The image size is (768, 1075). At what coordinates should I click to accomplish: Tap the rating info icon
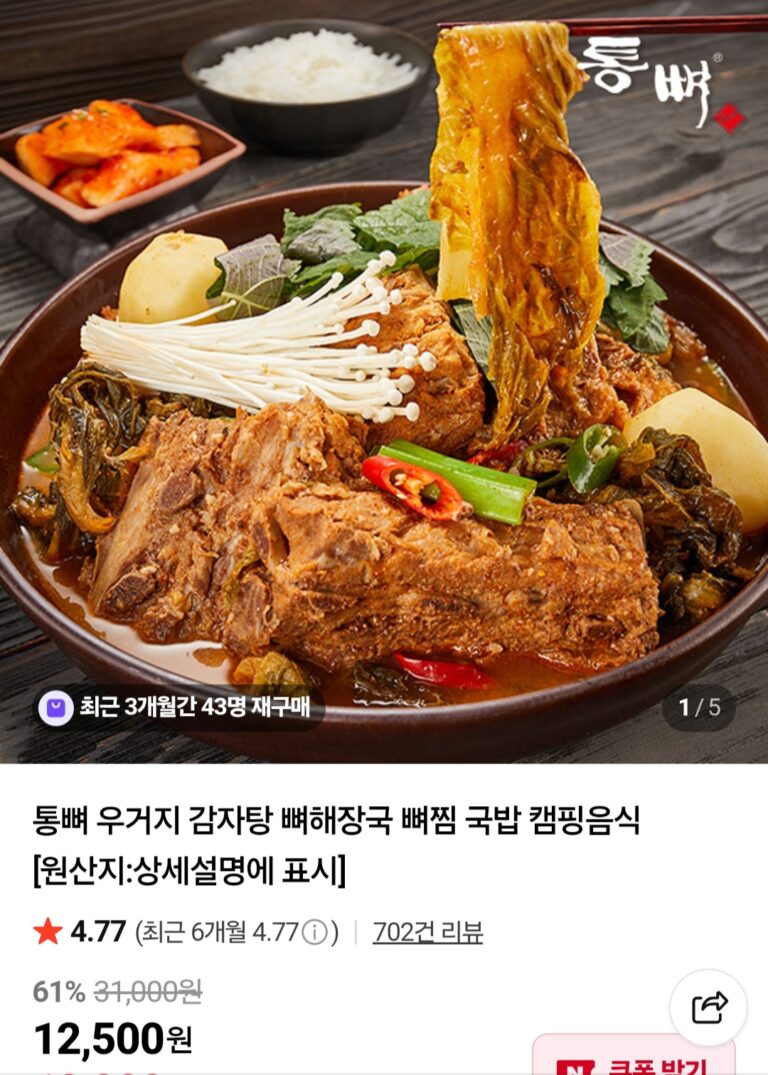(315, 933)
